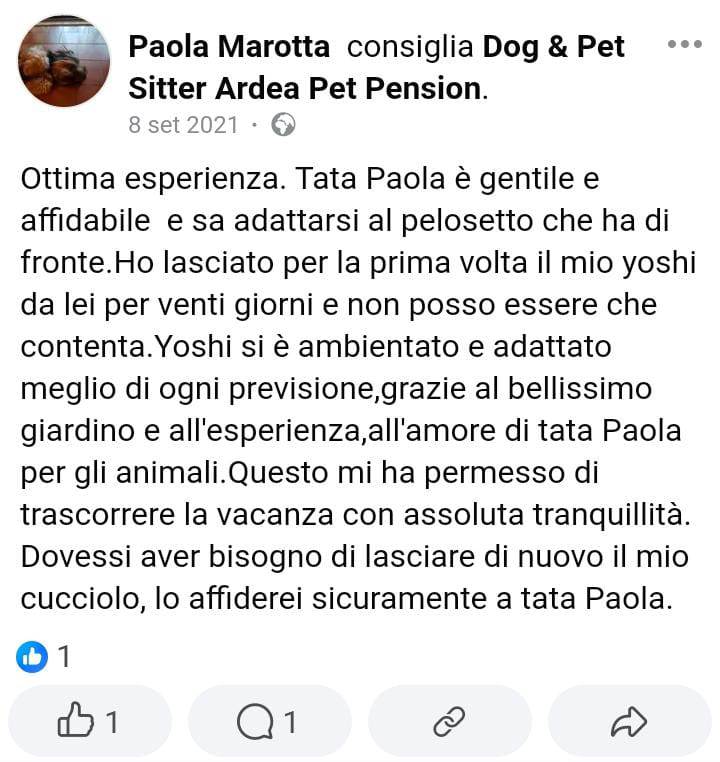Like this recommendation post
The image size is (720, 762).
tap(89, 721)
